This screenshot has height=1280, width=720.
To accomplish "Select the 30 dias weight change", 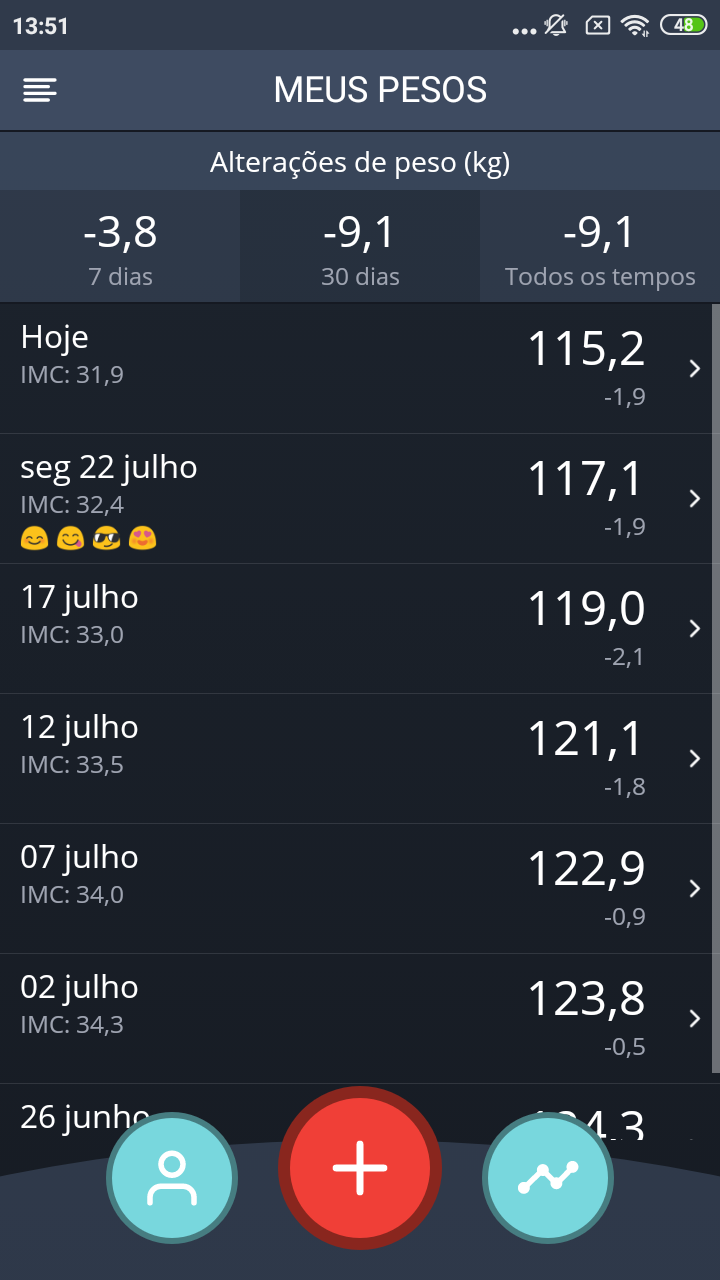I will [360, 248].
